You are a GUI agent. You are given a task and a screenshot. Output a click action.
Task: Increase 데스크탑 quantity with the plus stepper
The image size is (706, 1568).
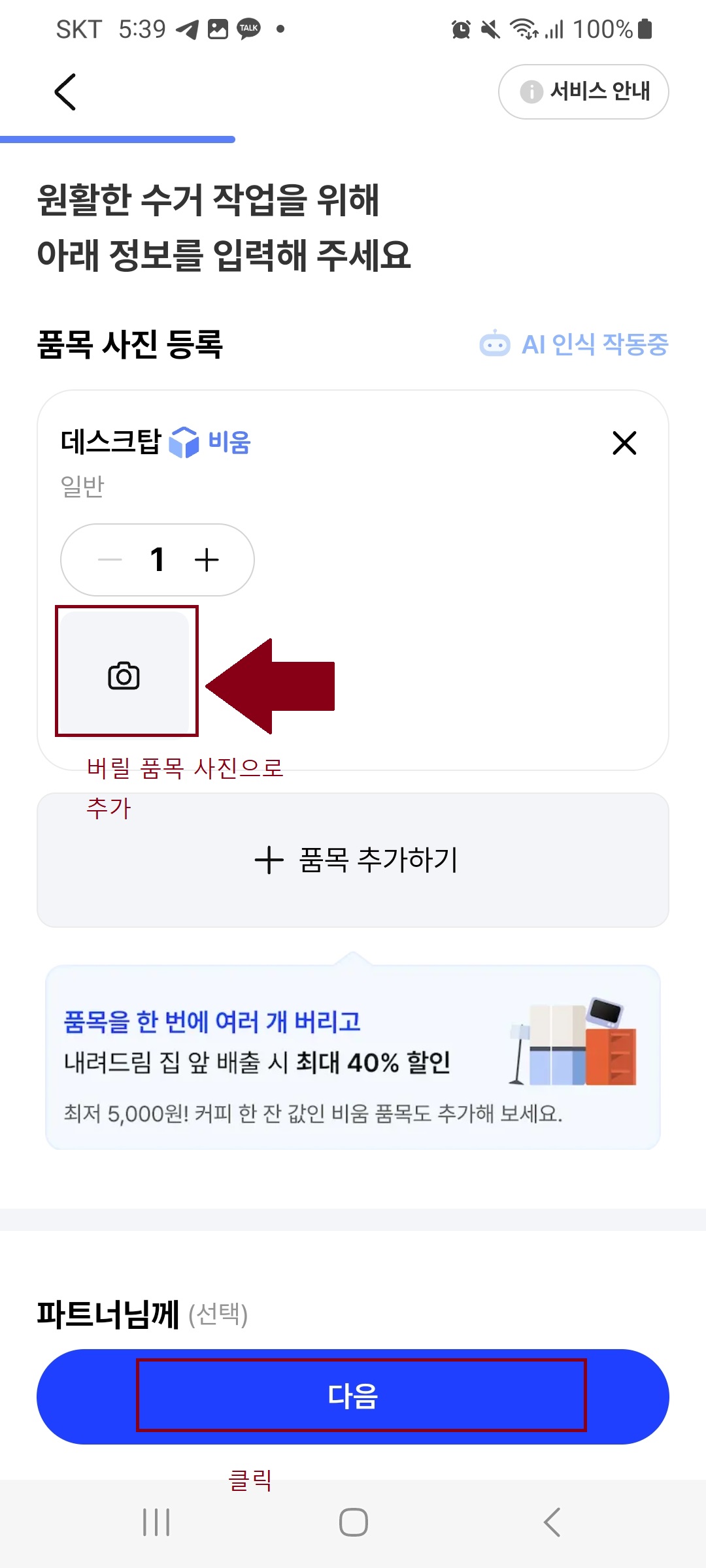coord(206,559)
